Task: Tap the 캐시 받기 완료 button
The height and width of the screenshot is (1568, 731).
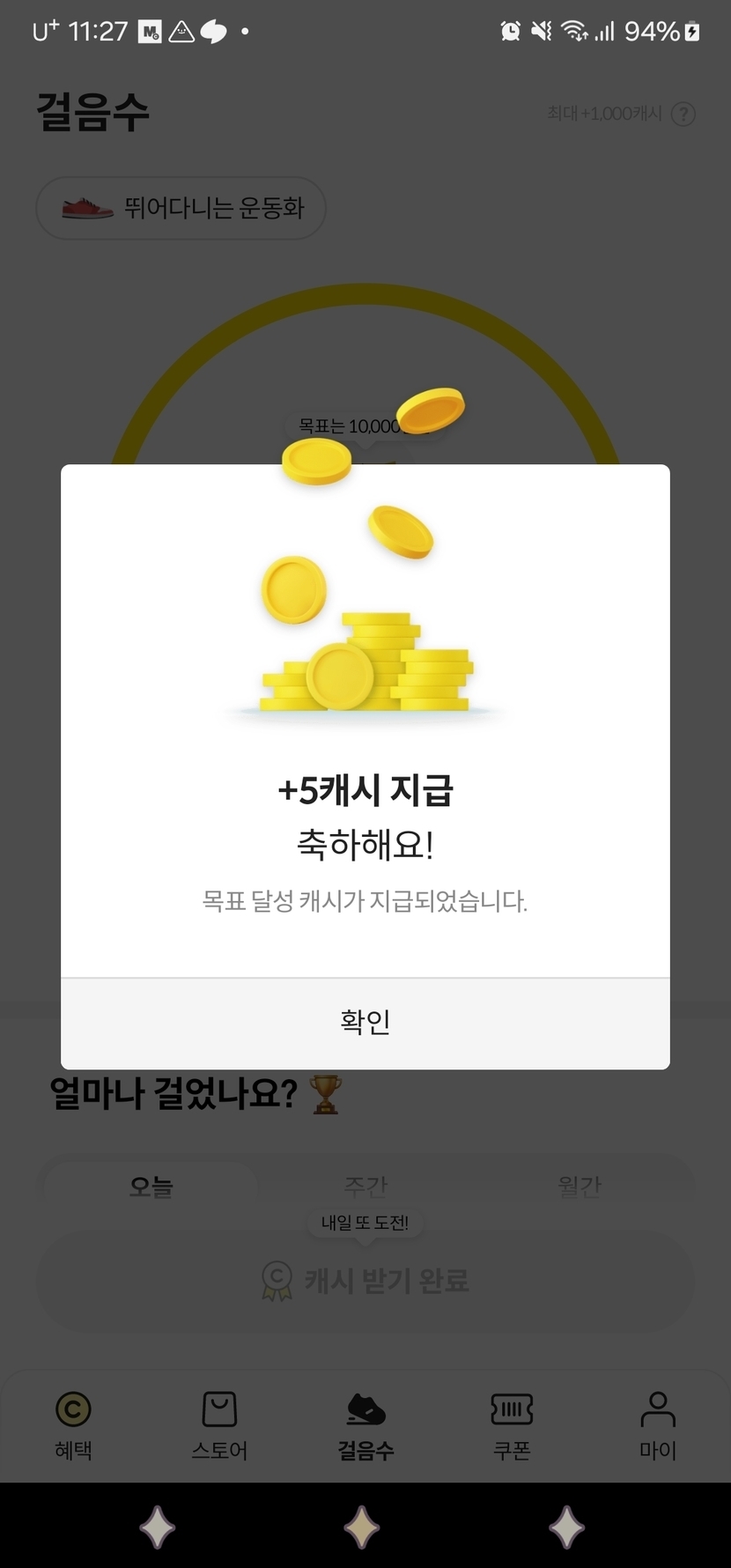Action: pyautogui.click(x=365, y=1280)
